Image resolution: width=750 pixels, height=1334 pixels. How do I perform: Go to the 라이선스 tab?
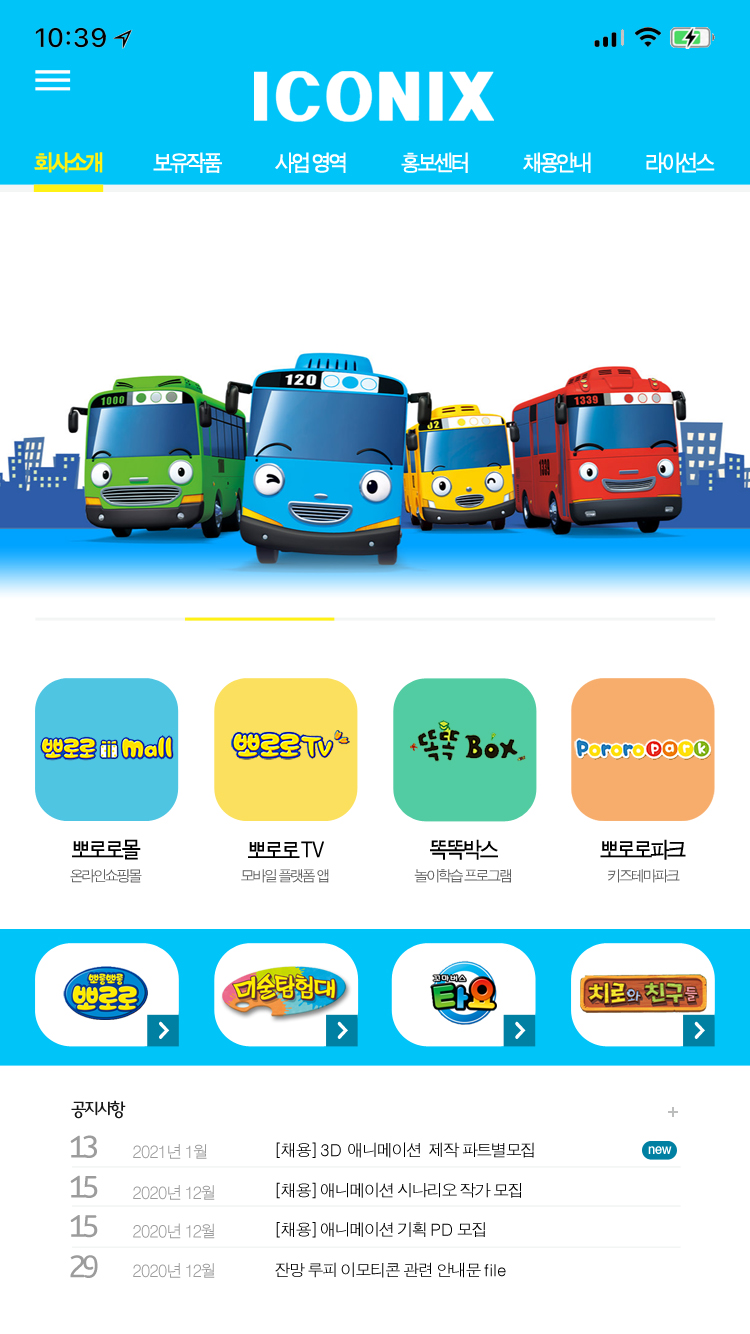point(680,163)
